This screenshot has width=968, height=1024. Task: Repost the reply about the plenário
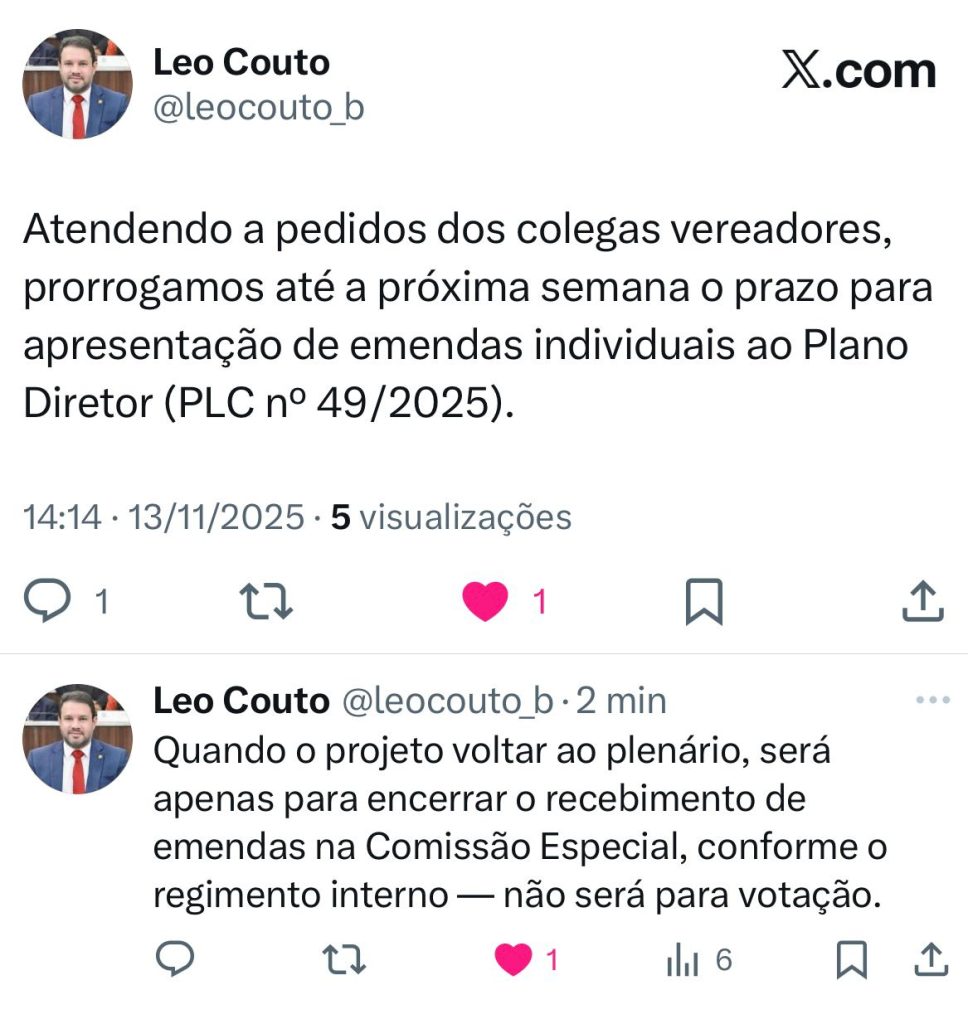tap(345, 960)
